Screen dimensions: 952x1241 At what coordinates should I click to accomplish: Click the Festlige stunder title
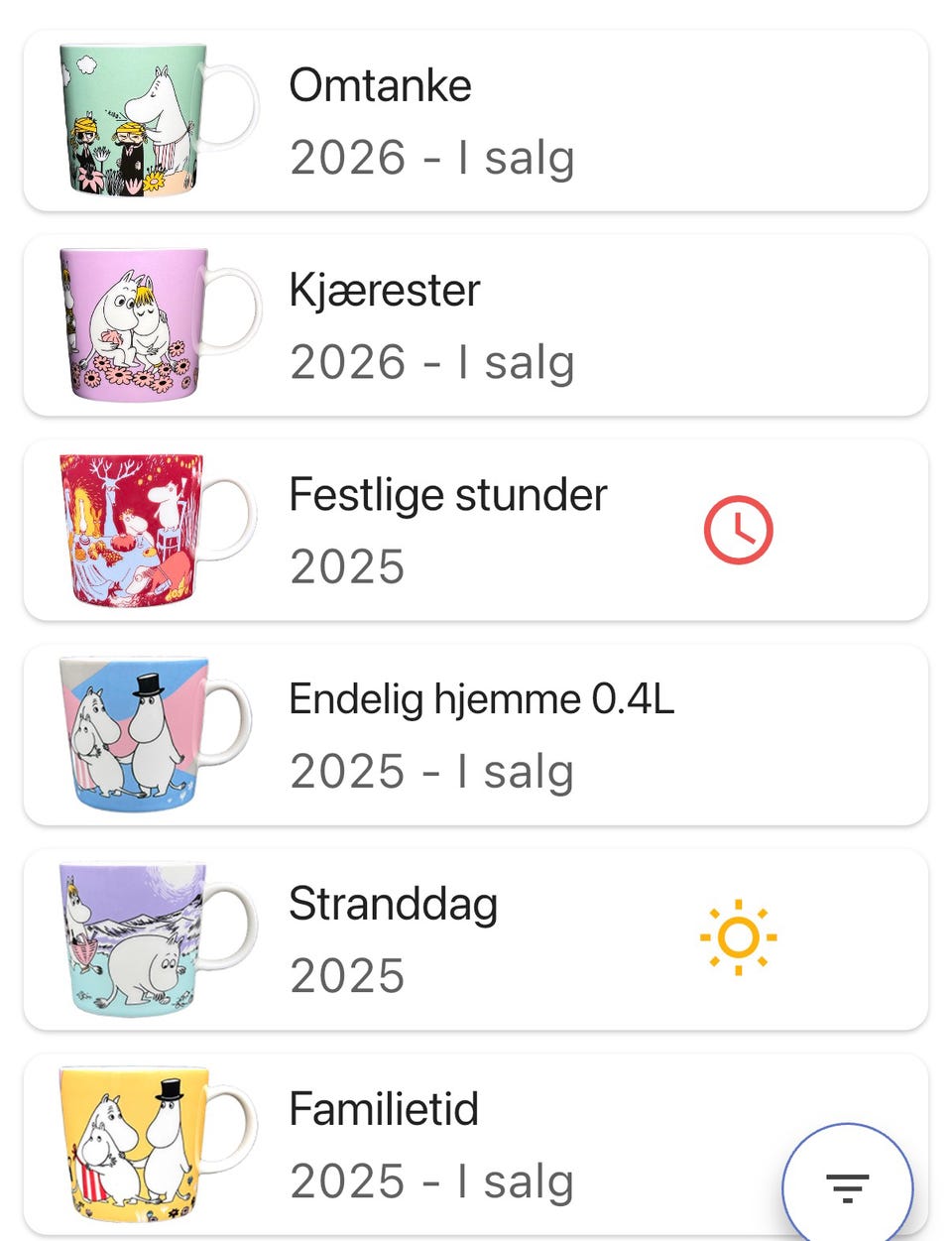pyautogui.click(x=448, y=493)
